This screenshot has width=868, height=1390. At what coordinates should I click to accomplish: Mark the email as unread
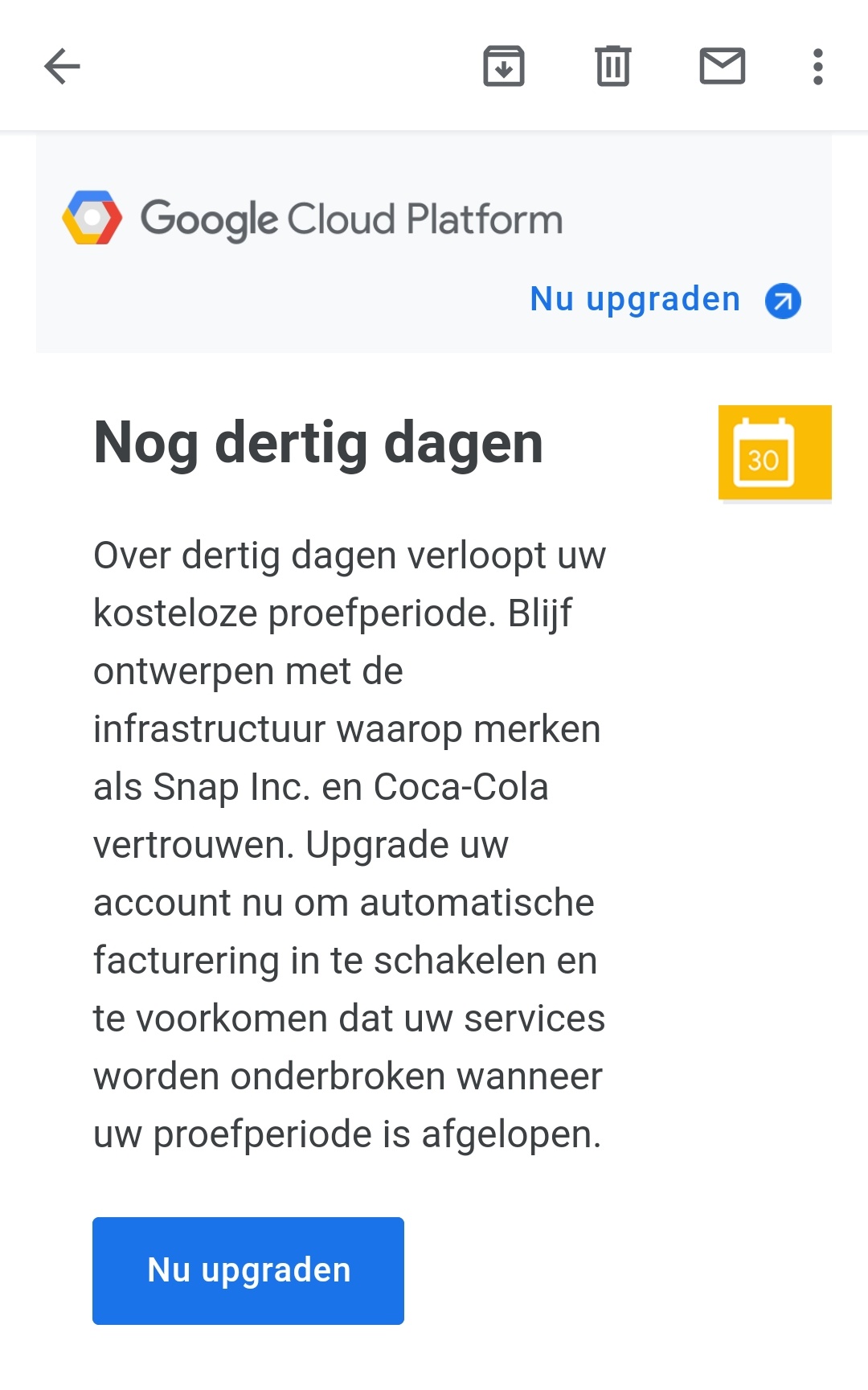723,66
